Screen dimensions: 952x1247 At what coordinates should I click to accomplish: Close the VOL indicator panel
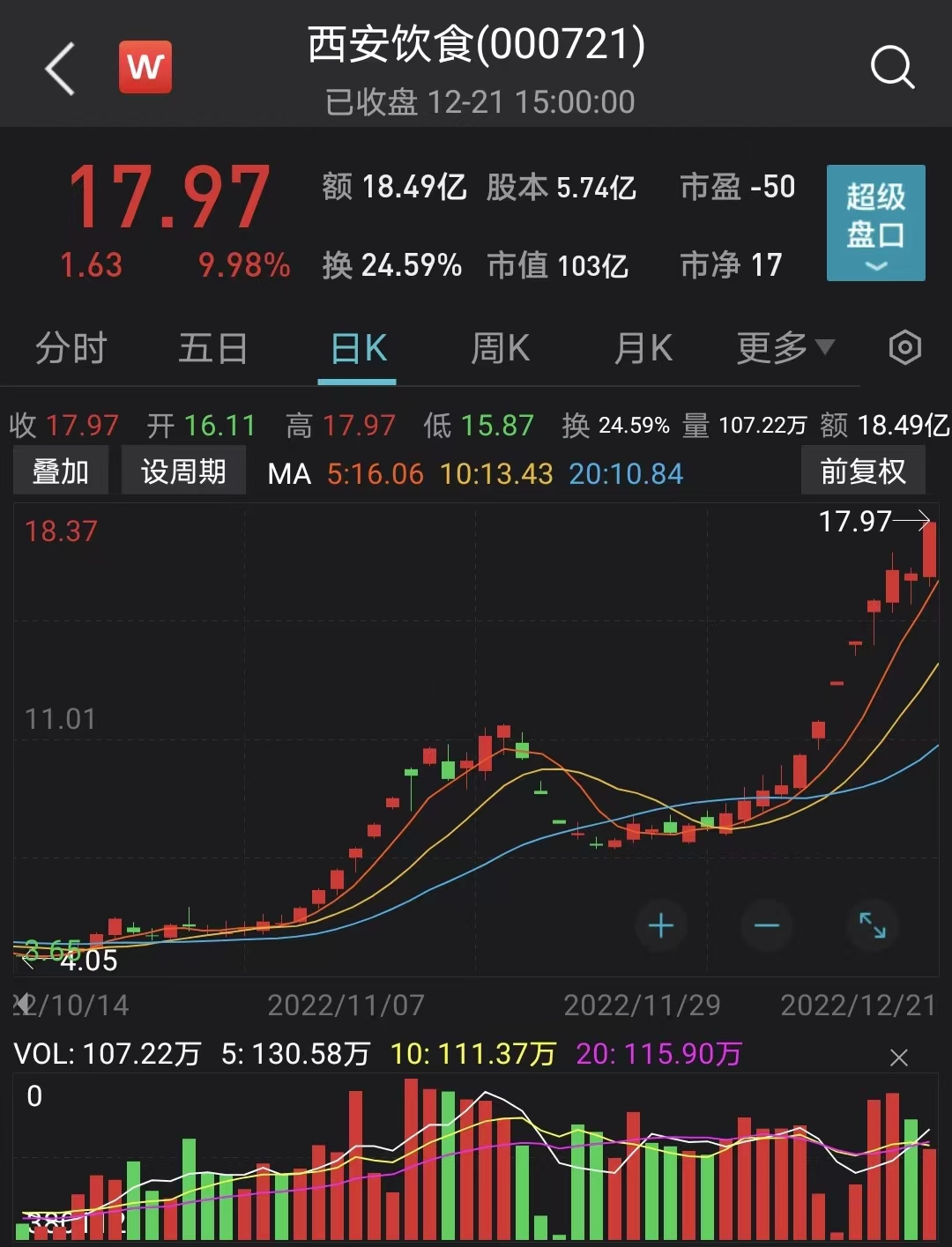899,1058
